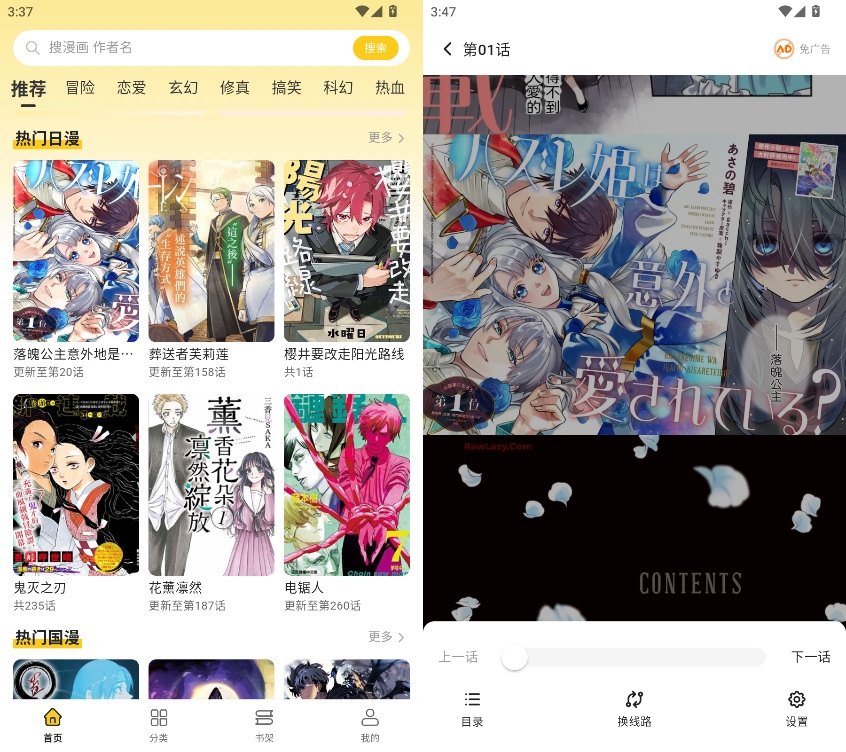The height and width of the screenshot is (752, 846).
Task: Tap the yellow 搜索 button
Action: coord(375,47)
